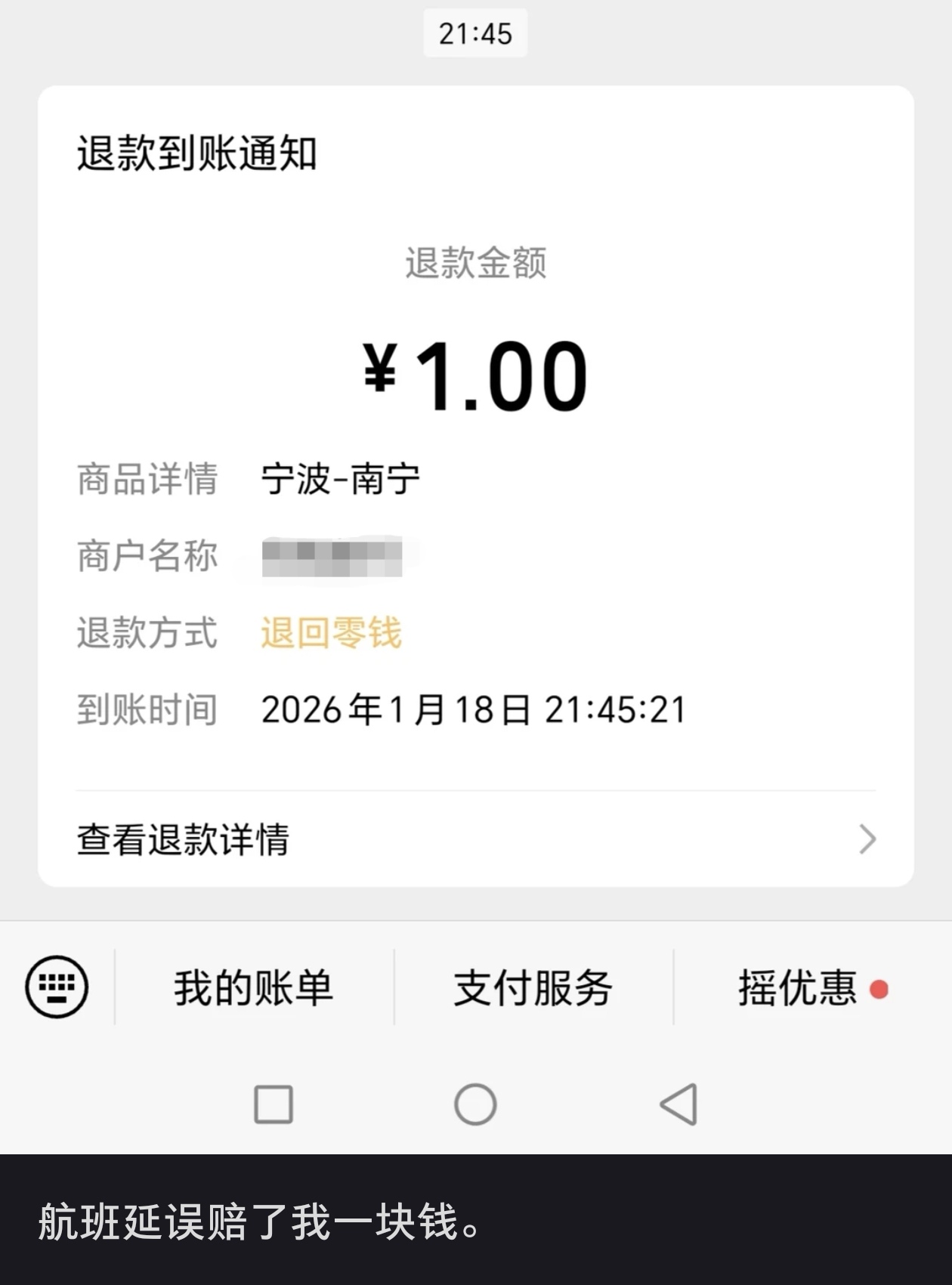Image resolution: width=952 pixels, height=1285 pixels.
Task: Show recent apps
Action: click(274, 1104)
